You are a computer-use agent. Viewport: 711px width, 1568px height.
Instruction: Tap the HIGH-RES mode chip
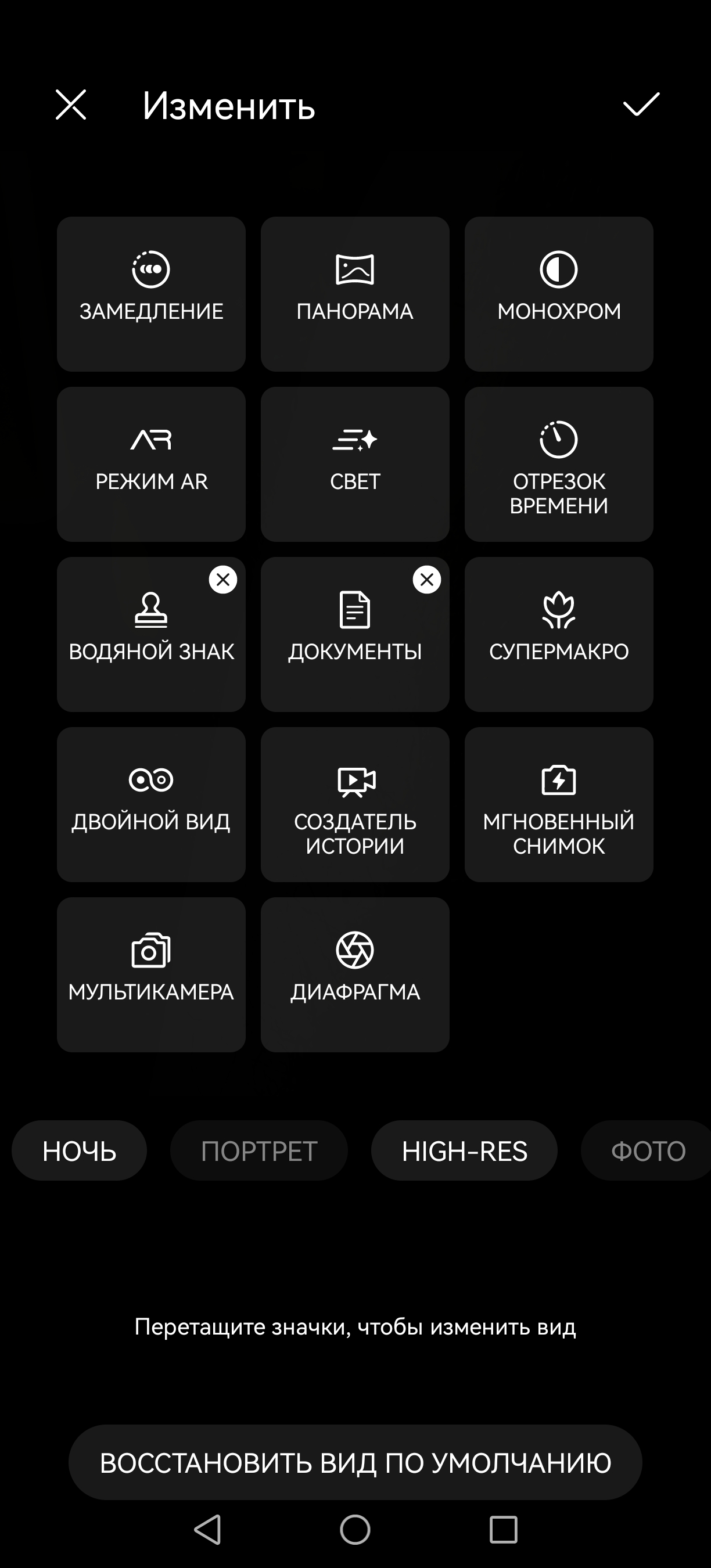tap(465, 1150)
